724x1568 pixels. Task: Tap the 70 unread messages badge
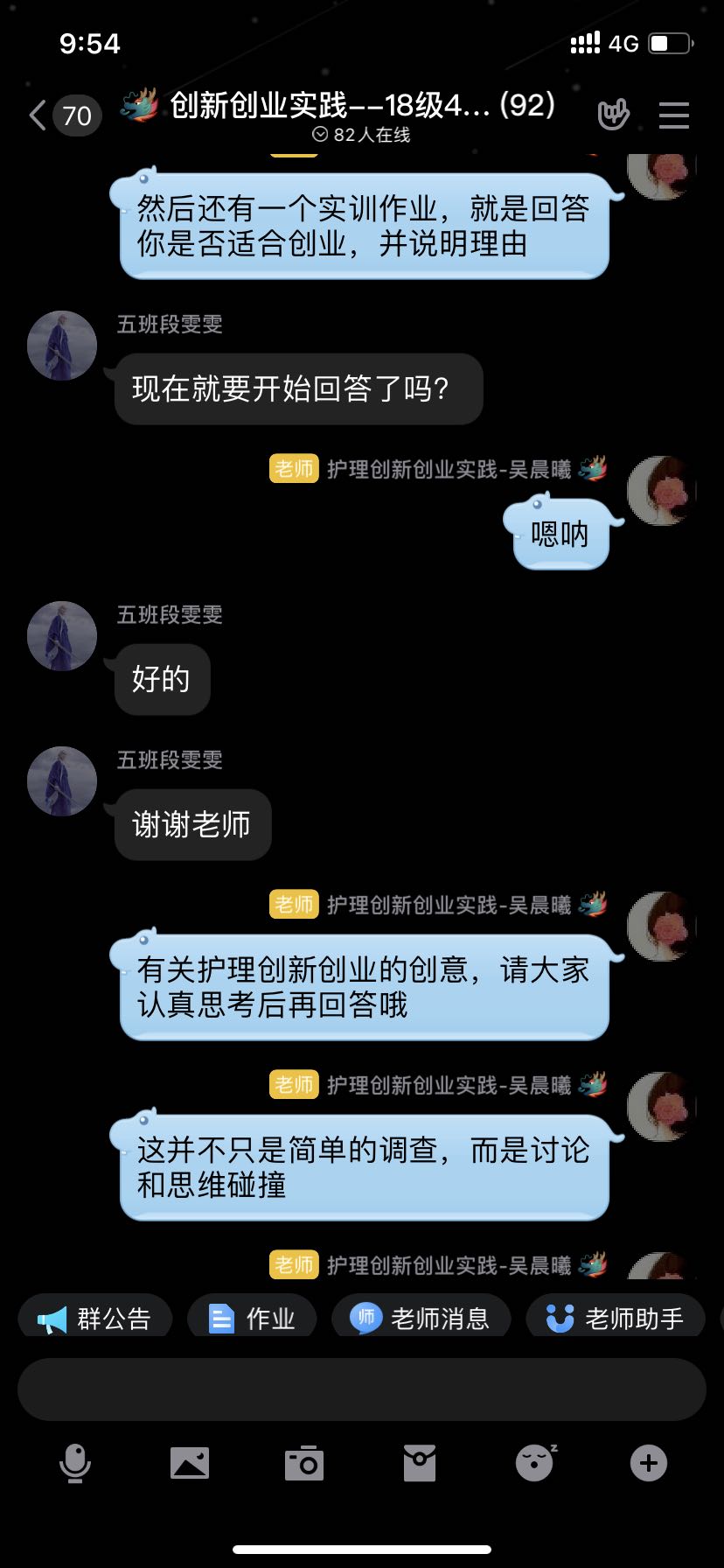click(75, 115)
